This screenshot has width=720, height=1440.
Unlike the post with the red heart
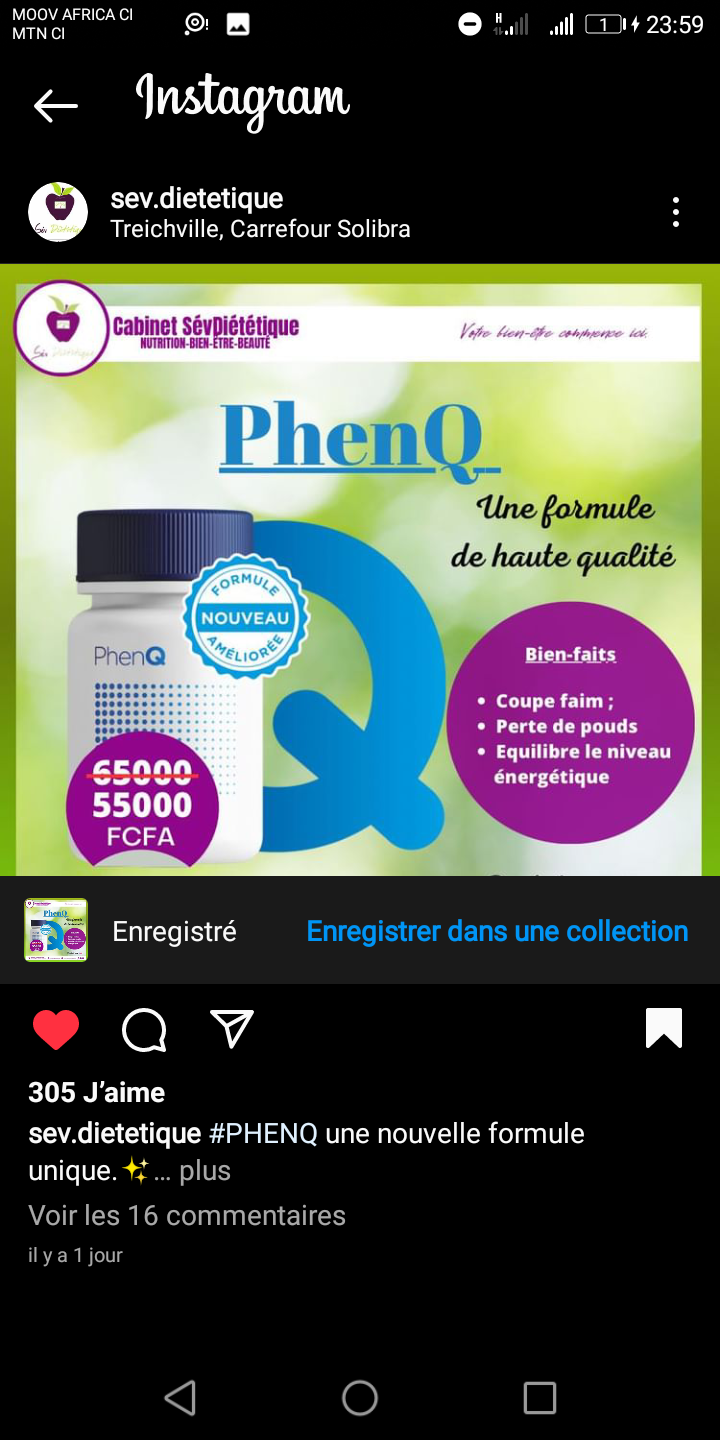(x=56, y=1029)
